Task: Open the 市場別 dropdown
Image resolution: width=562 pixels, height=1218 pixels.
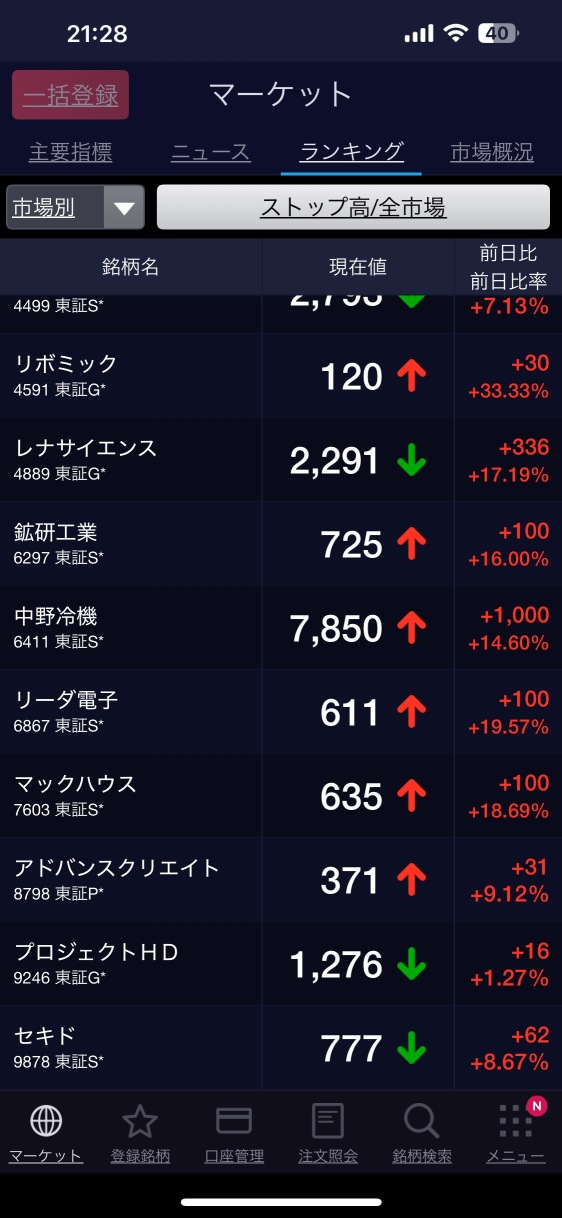Action: (x=76, y=208)
